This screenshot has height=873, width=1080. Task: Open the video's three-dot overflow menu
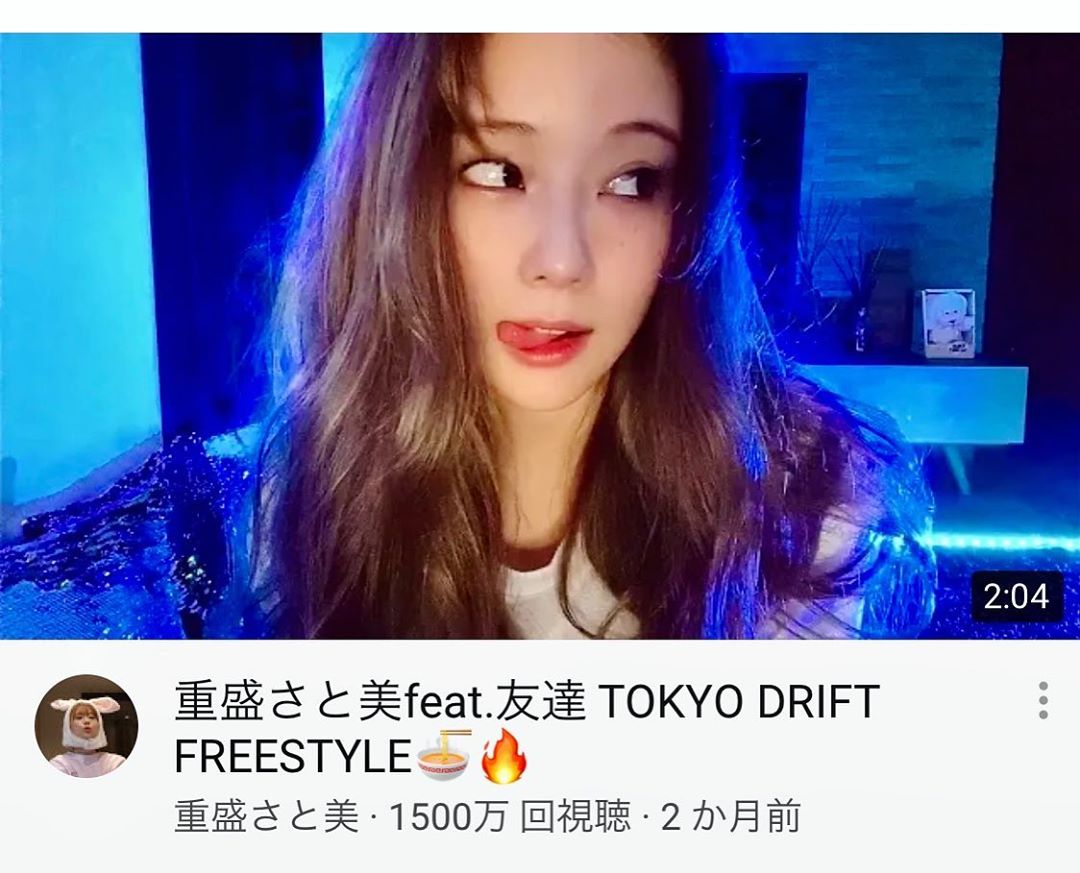pyautogui.click(x=1043, y=701)
